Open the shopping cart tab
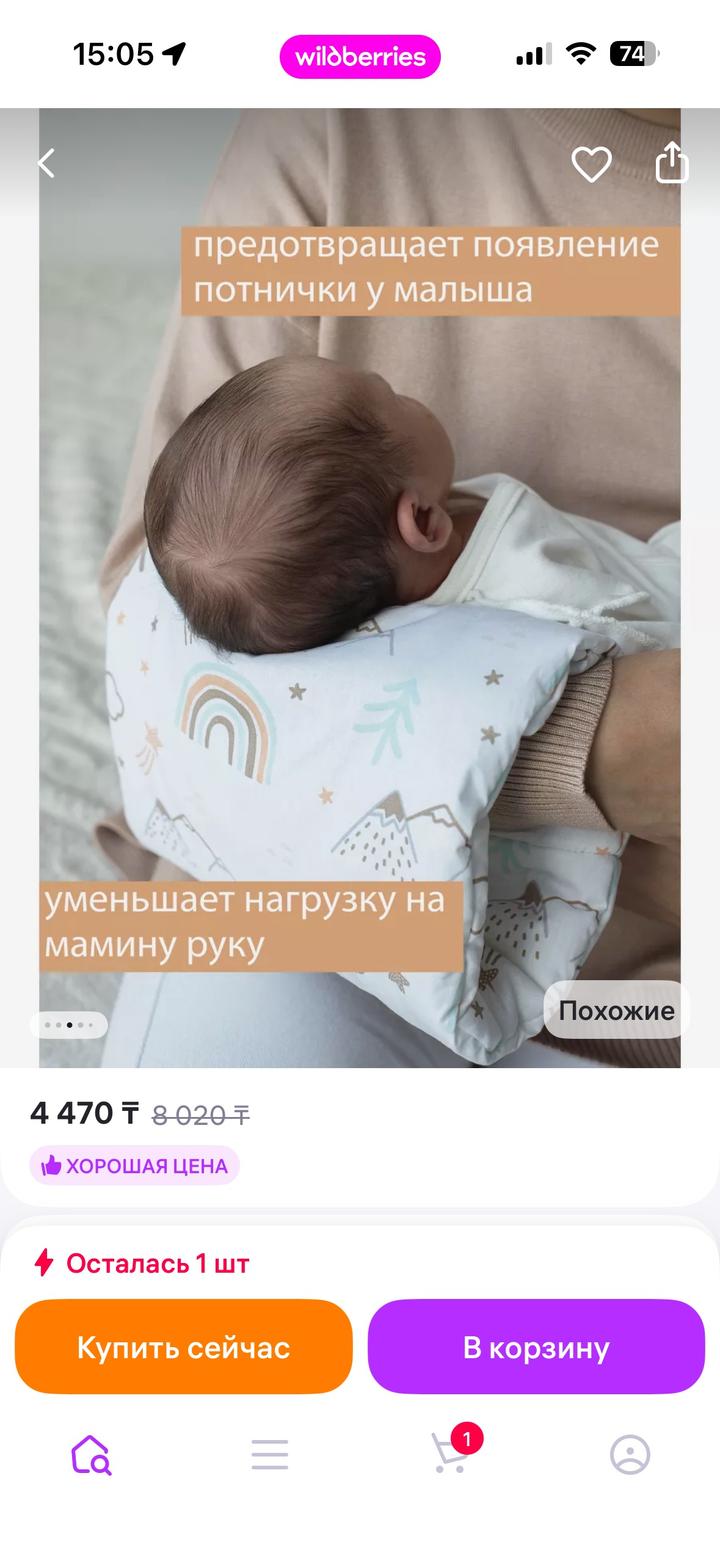720x1561 pixels. click(450, 1455)
